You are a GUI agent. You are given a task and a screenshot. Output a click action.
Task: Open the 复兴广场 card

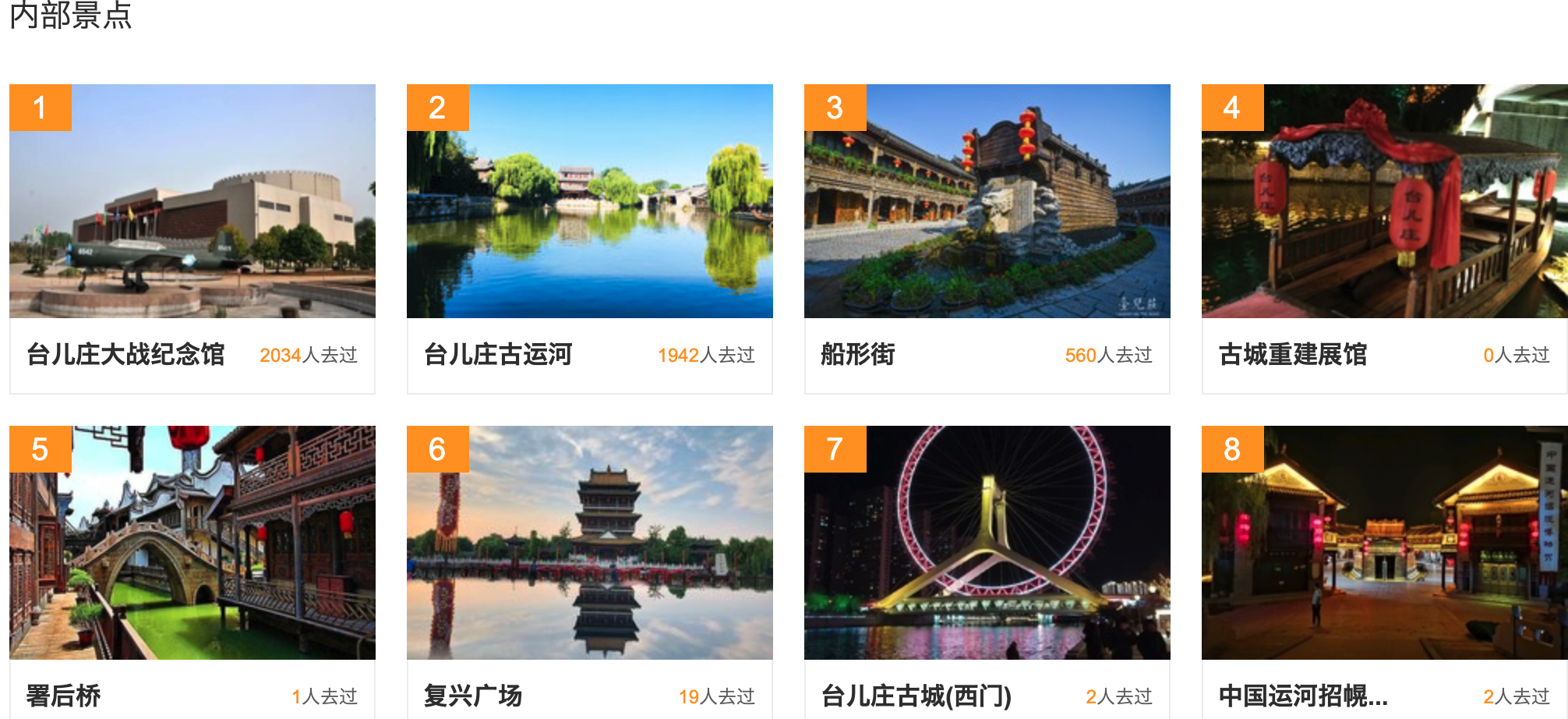pos(589,544)
